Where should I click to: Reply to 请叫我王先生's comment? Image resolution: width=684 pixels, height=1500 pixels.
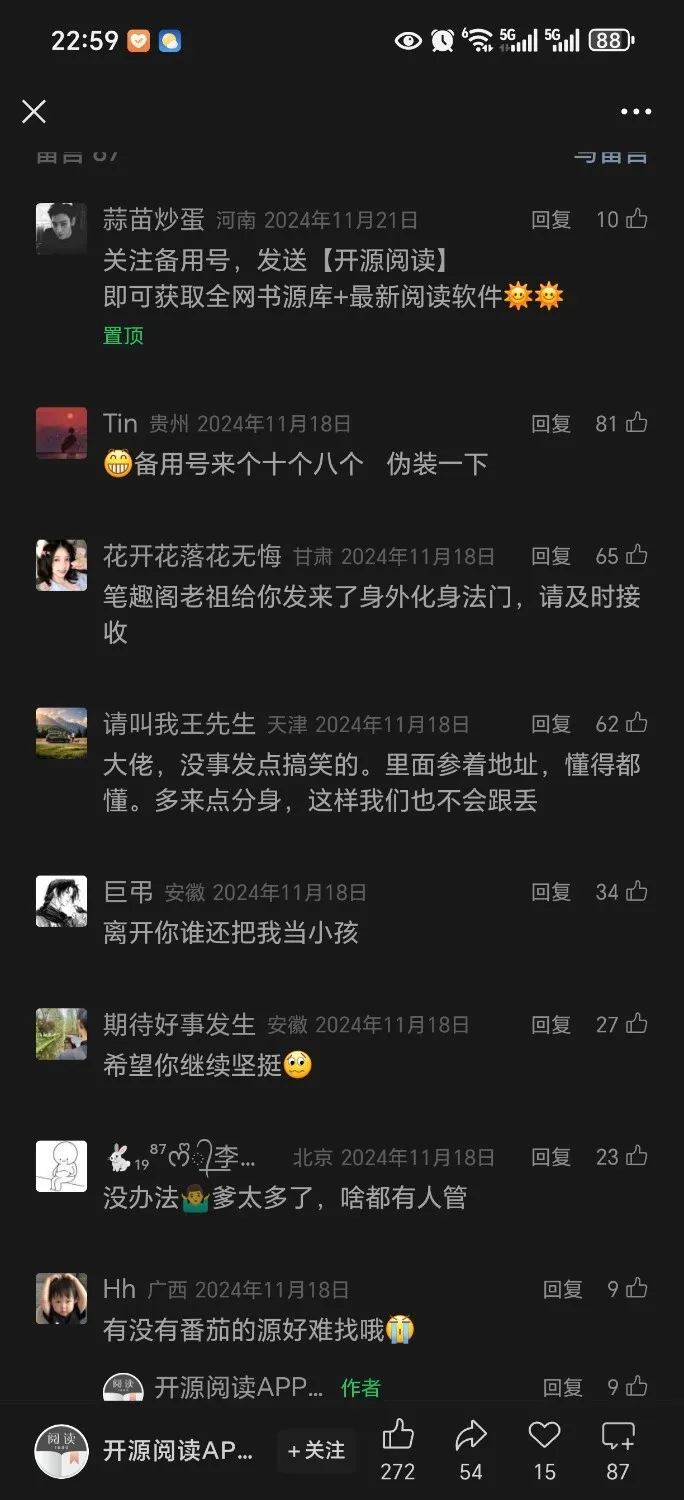pyautogui.click(x=551, y=724)
